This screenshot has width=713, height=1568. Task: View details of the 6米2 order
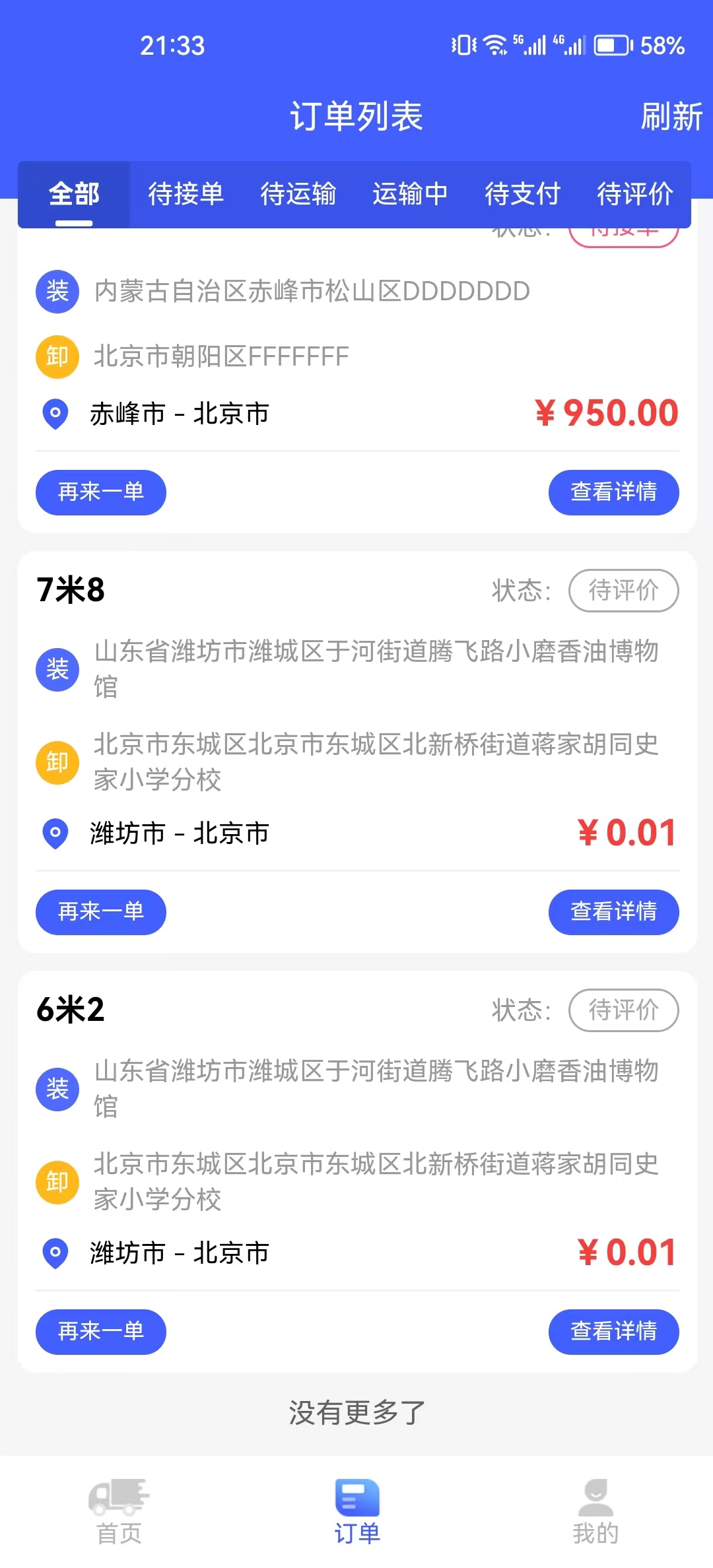pos(613,1332)
